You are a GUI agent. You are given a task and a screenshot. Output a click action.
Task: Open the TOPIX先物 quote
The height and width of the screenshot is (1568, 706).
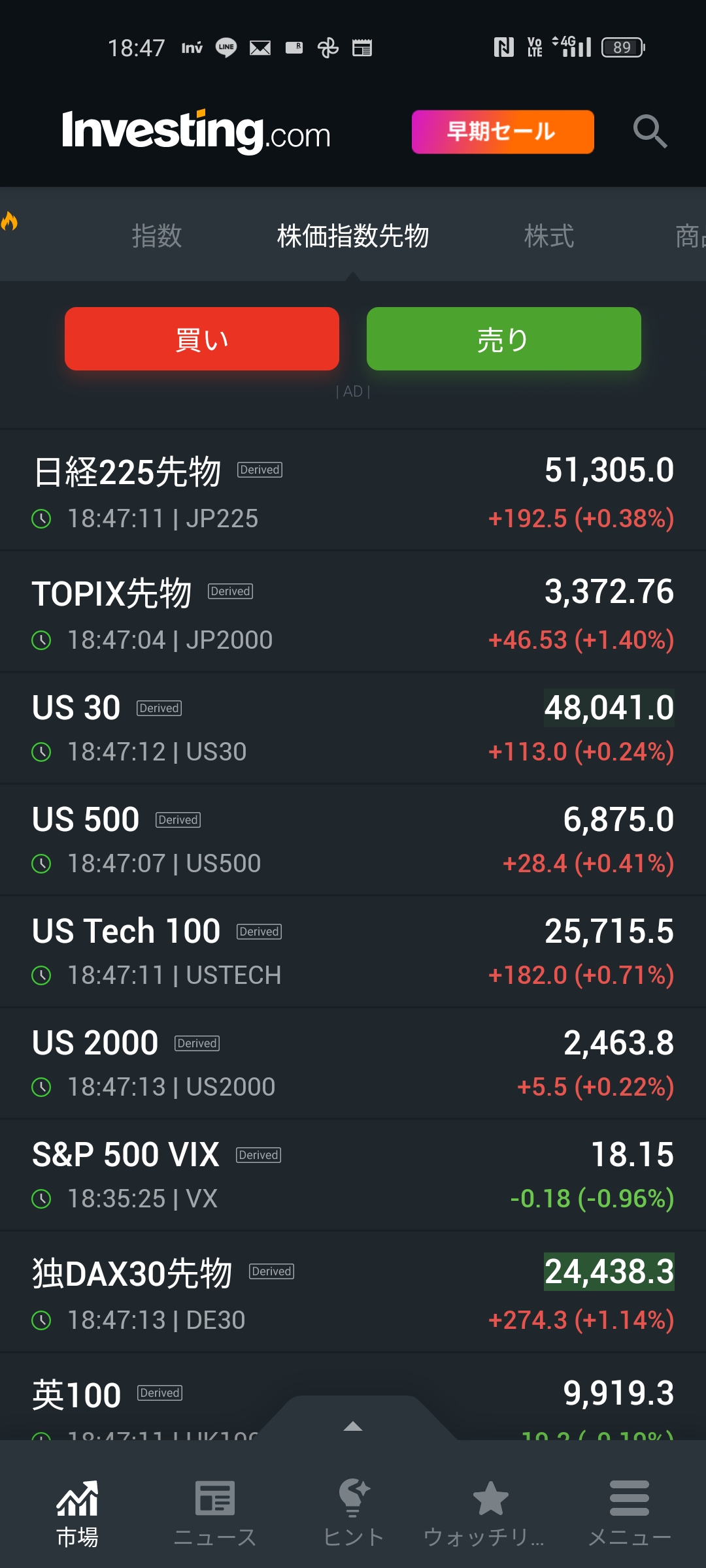353,613
